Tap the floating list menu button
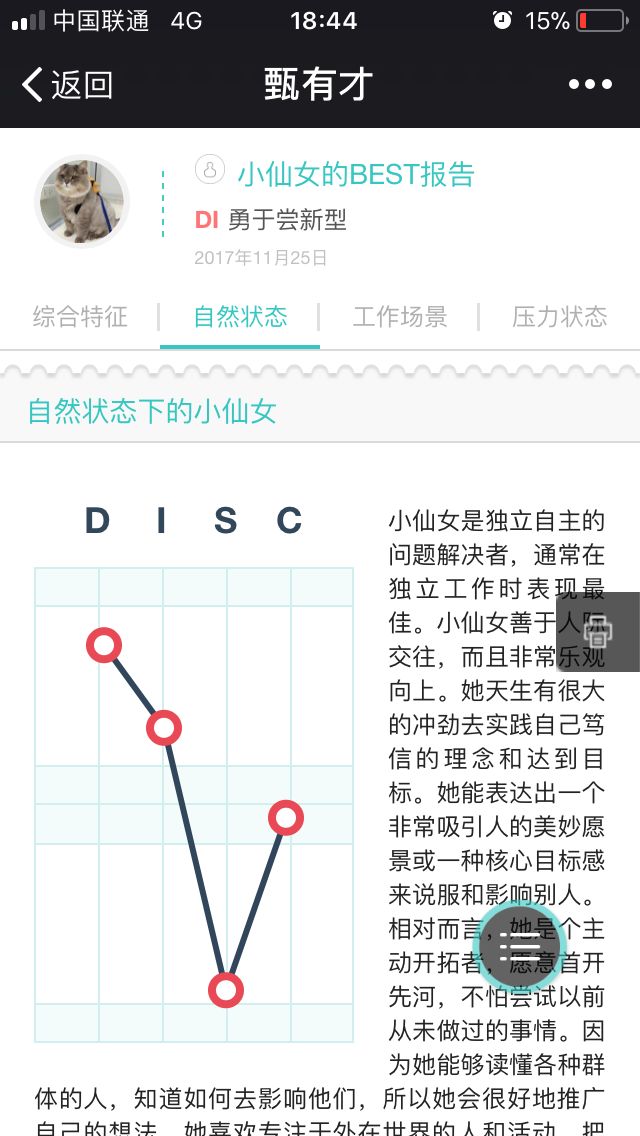The width and height of the screenshot is (640, 1136). [x=519, y=946]
